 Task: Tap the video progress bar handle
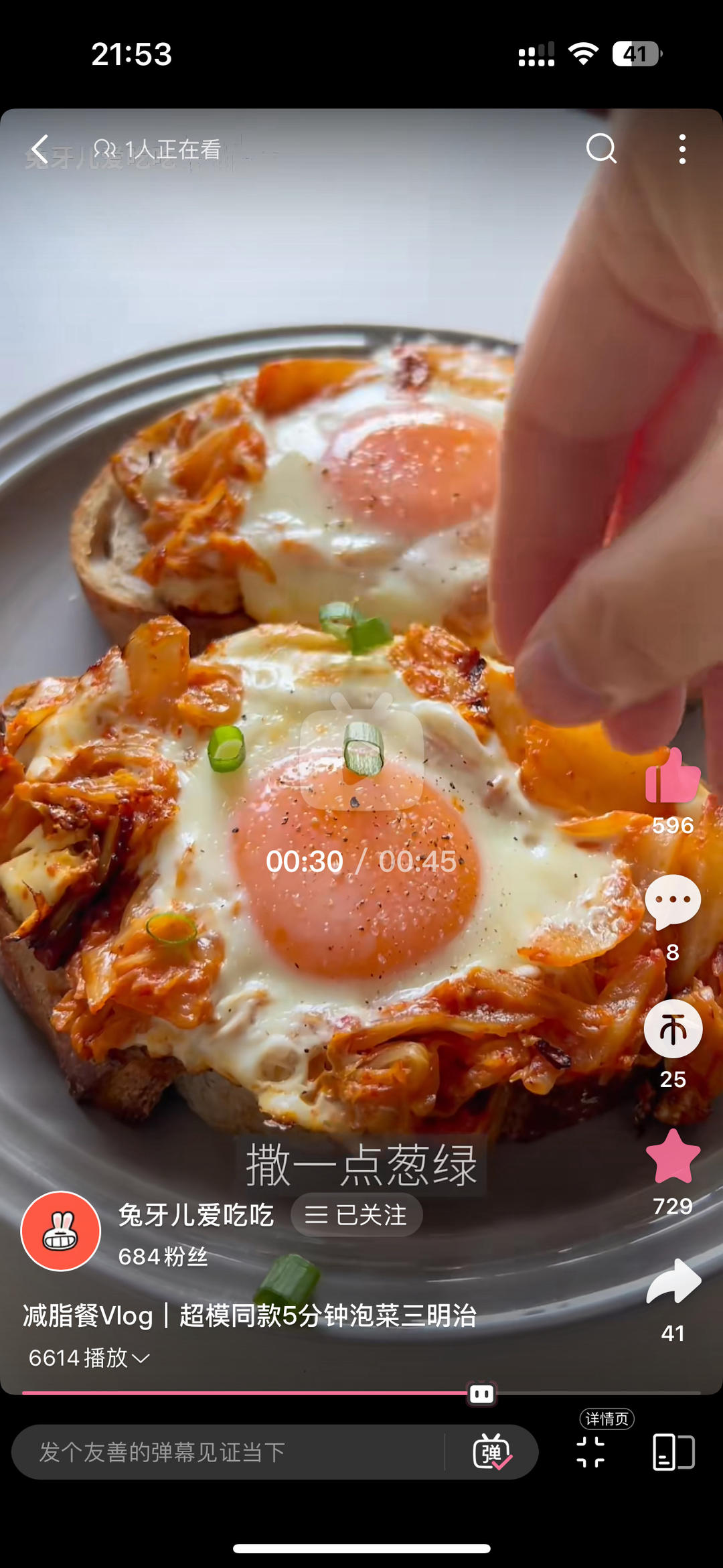pyautogui.click(x=481, y=1393)
